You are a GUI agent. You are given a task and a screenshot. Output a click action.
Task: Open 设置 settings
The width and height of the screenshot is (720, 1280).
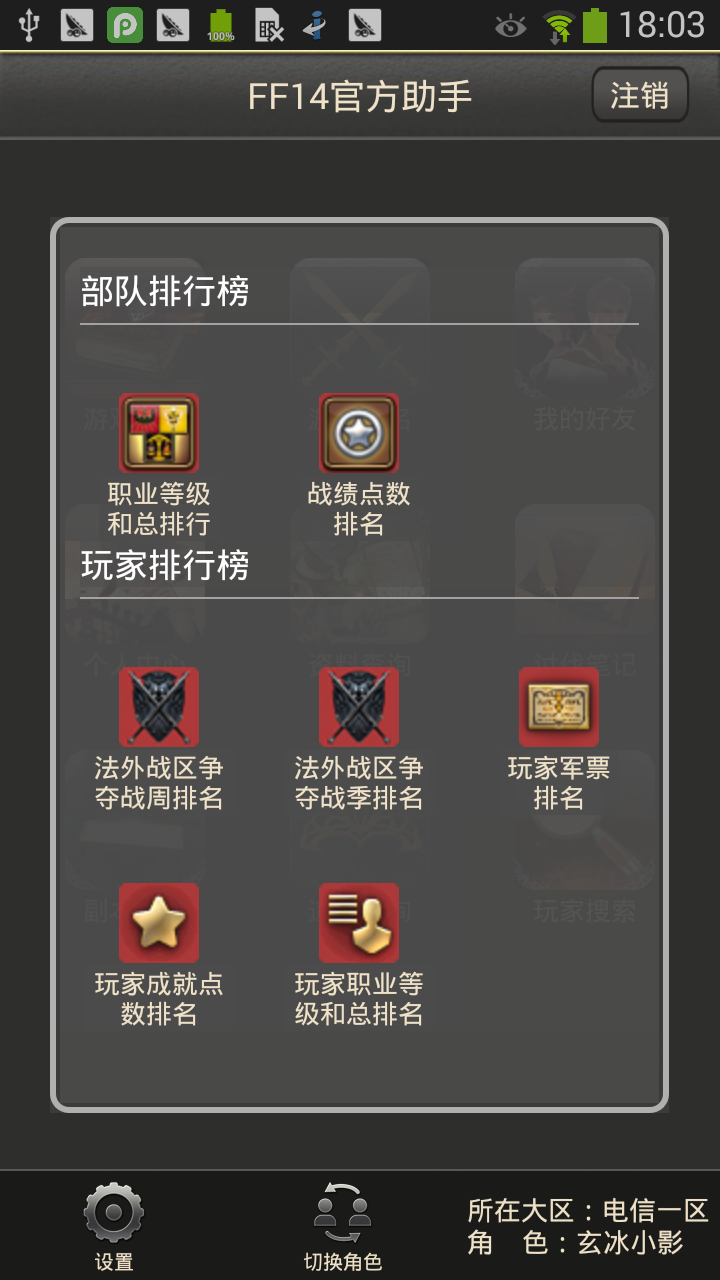click(x=114, y=1226)
